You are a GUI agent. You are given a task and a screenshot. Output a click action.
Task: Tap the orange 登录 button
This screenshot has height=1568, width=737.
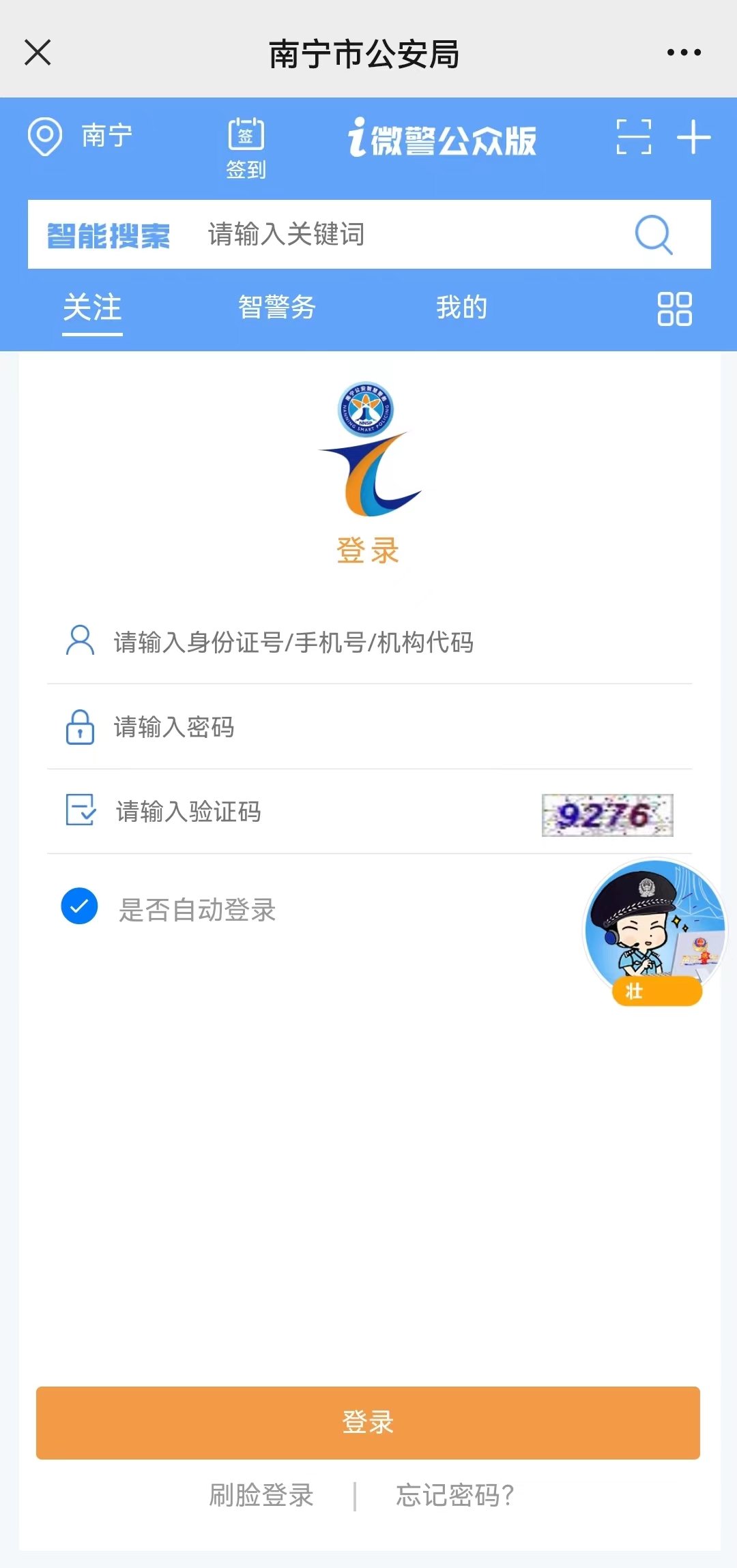[x=368, y=1423]
